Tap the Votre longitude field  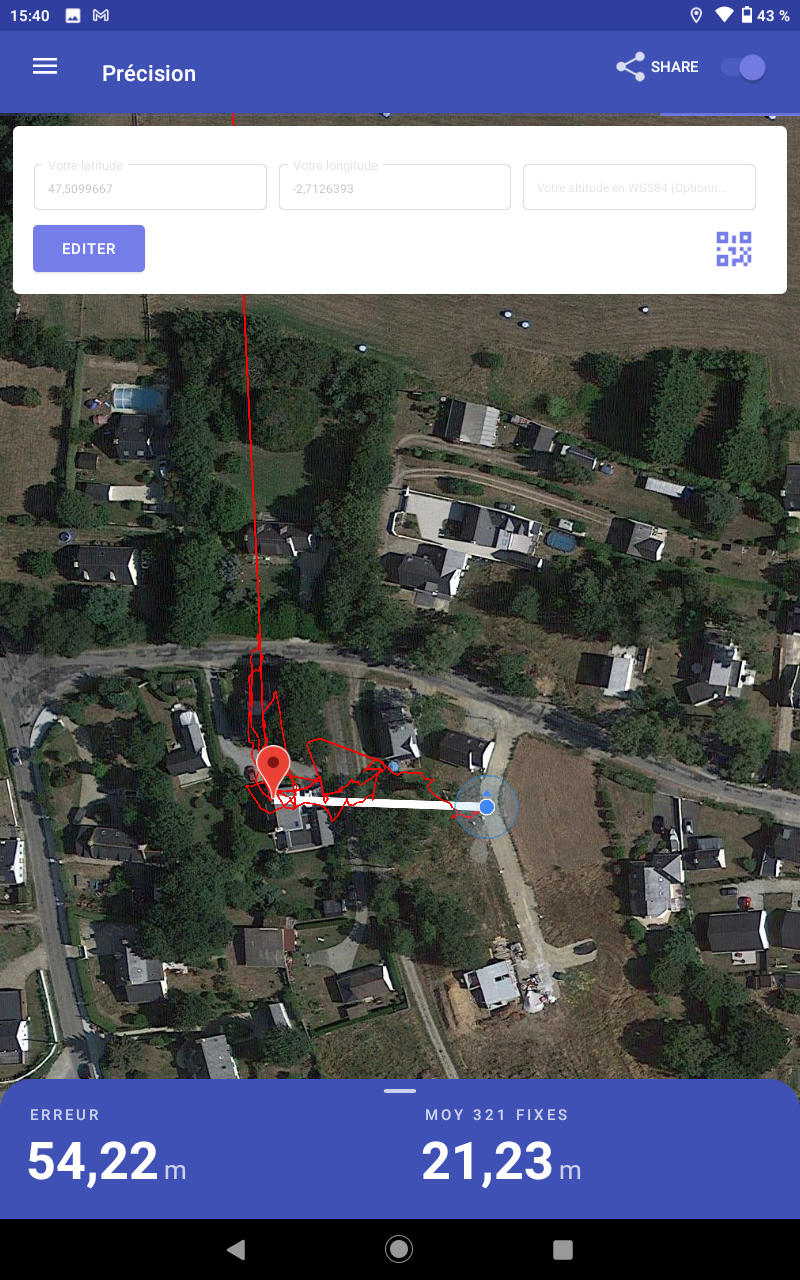[x=395, y=187]
